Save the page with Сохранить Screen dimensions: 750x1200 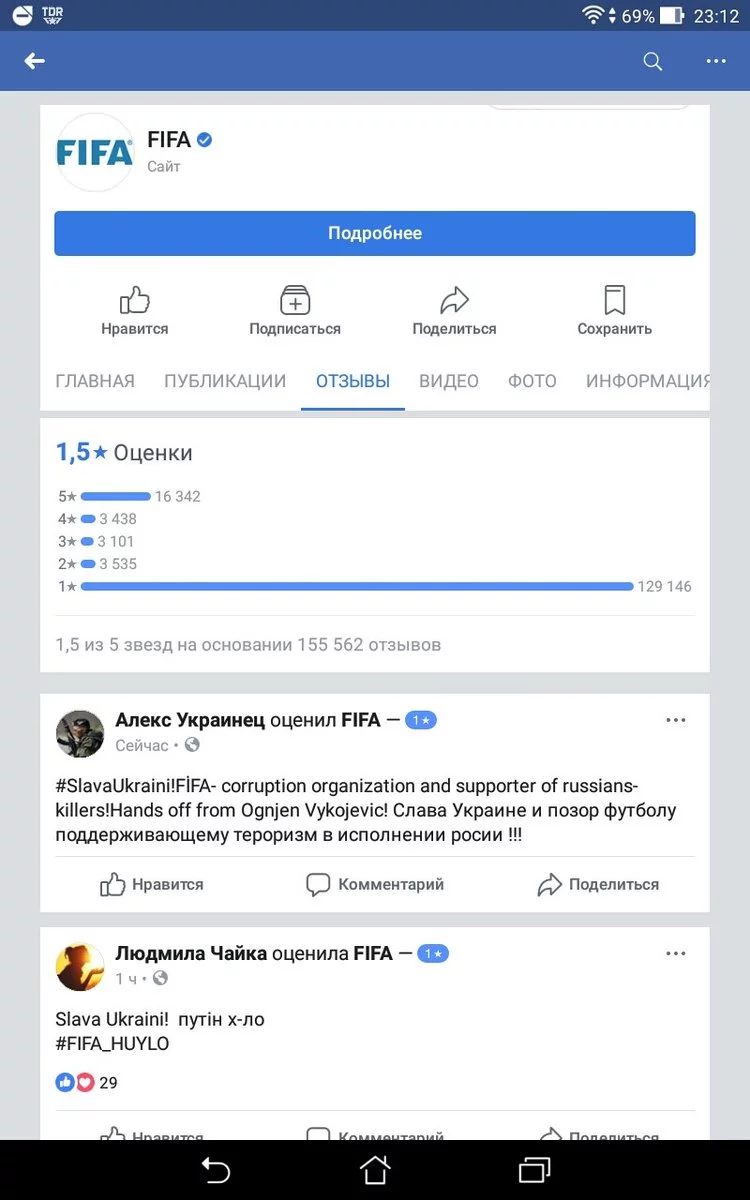click(614, 310)
